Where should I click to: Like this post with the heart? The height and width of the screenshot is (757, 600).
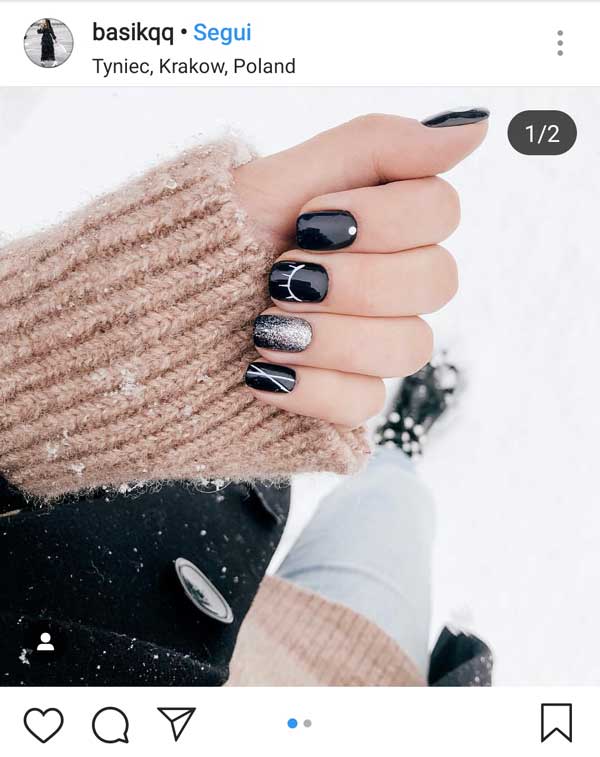[43, 724]
